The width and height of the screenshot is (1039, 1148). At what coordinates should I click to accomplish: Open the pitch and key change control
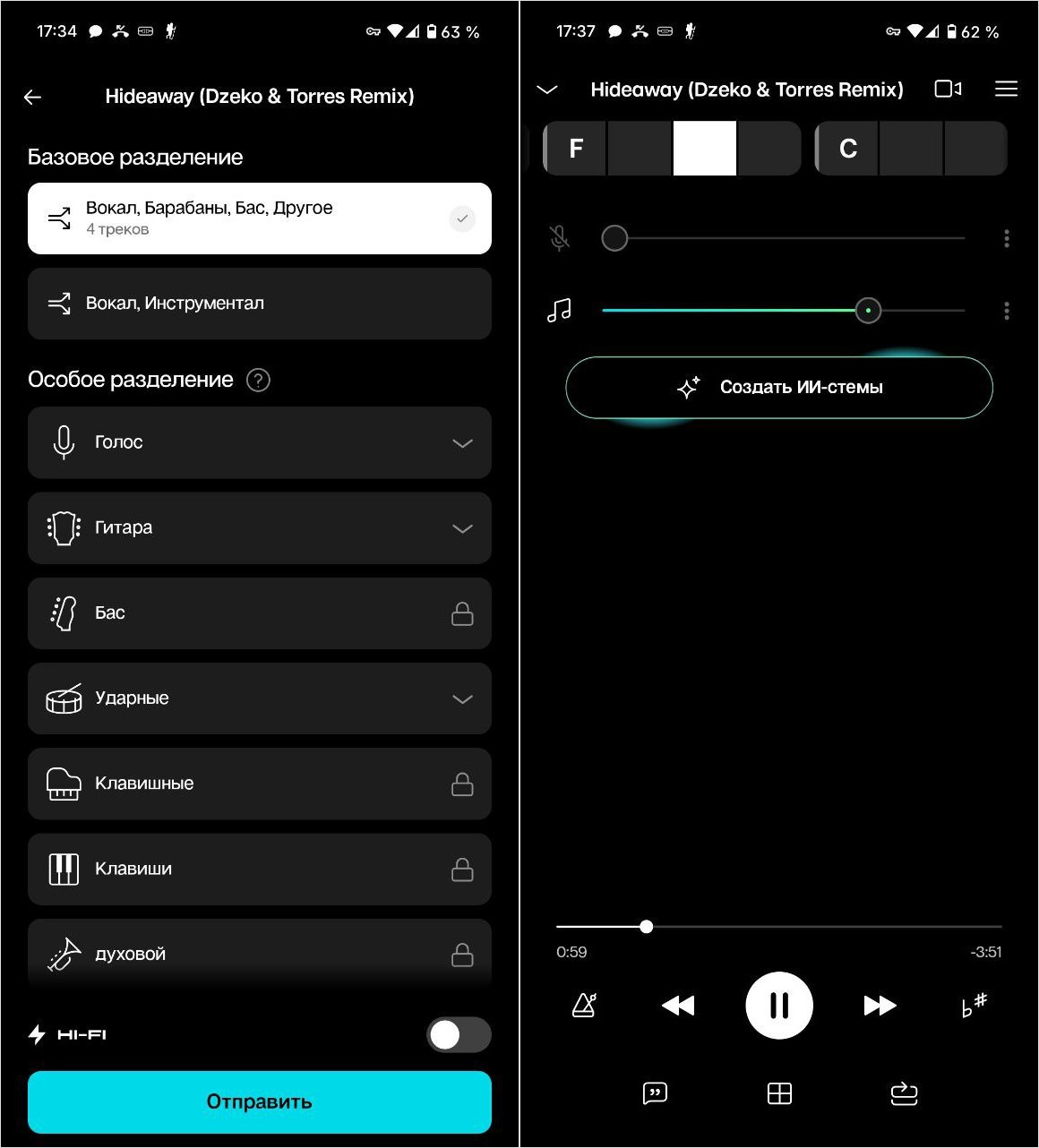coord(974,1005)
